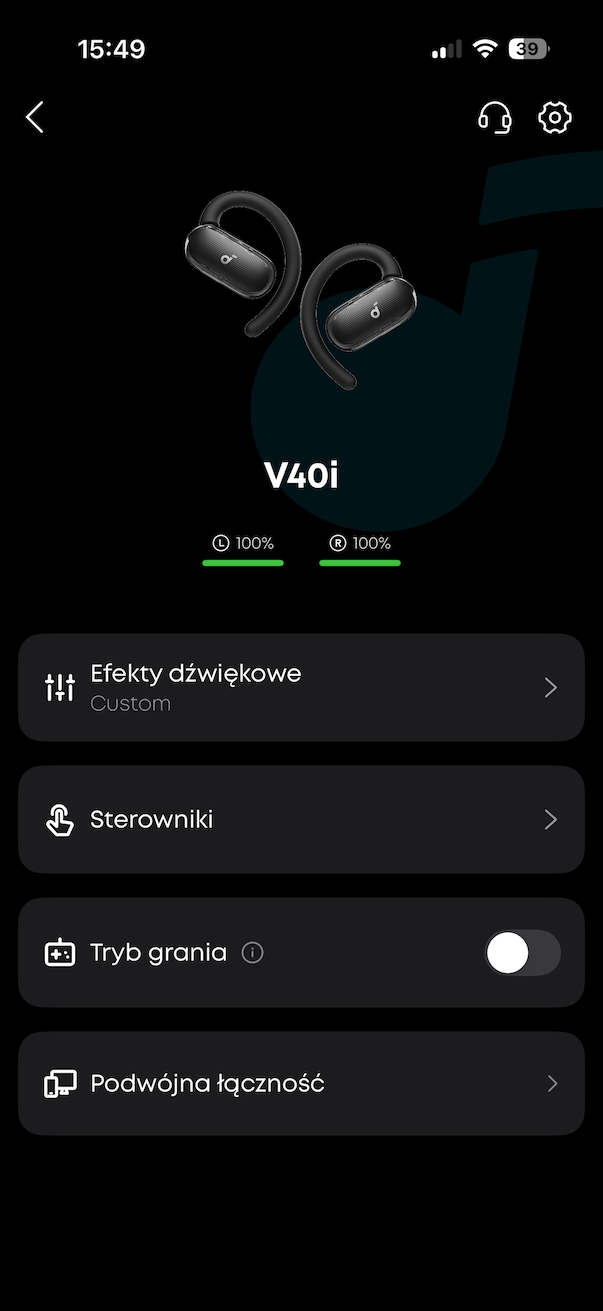The width and height of the screenshot is (603, 1311).
Task: Go back using the top-left arrow
Action: [x=35, y=117]
